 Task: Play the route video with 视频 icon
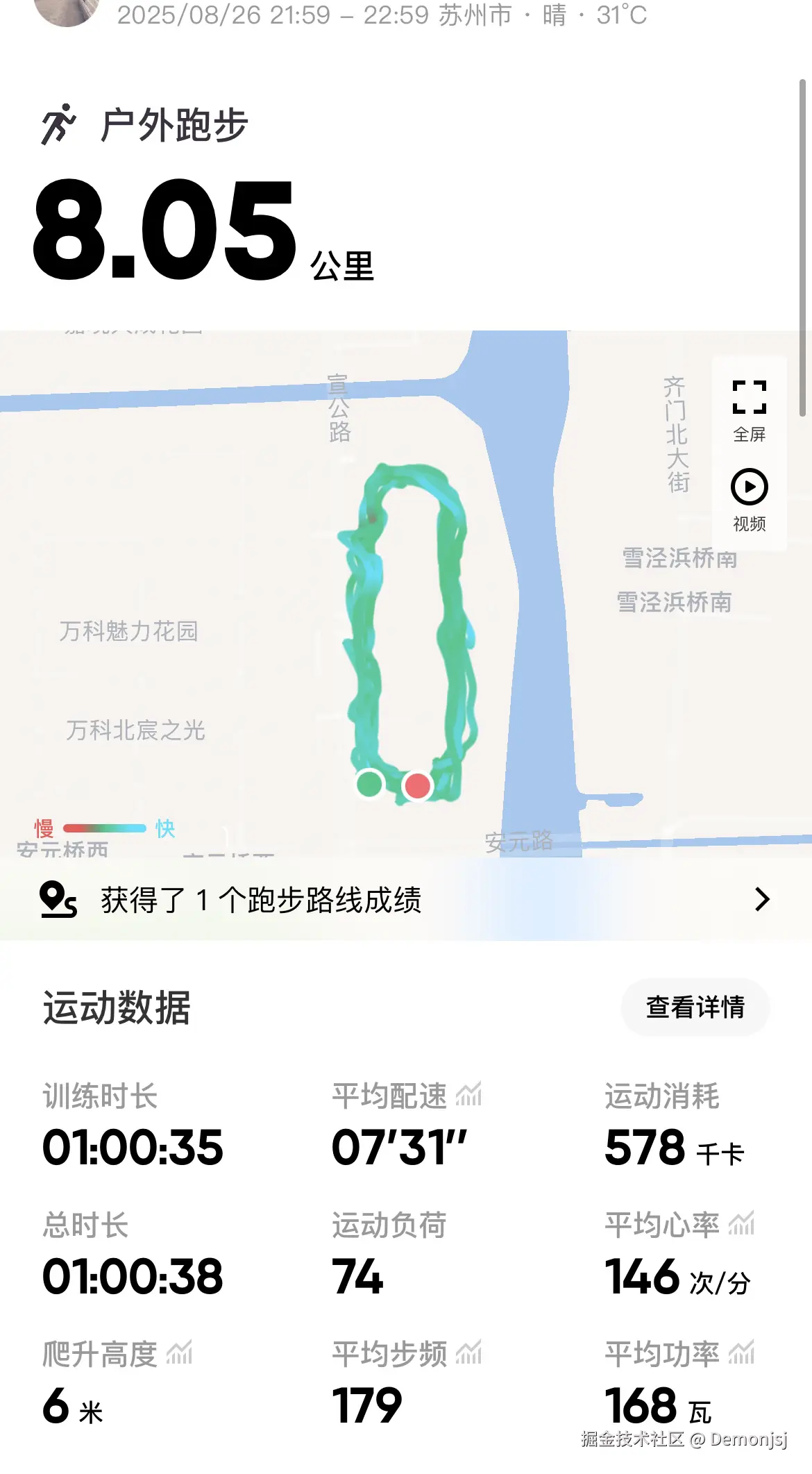(750, 487)
